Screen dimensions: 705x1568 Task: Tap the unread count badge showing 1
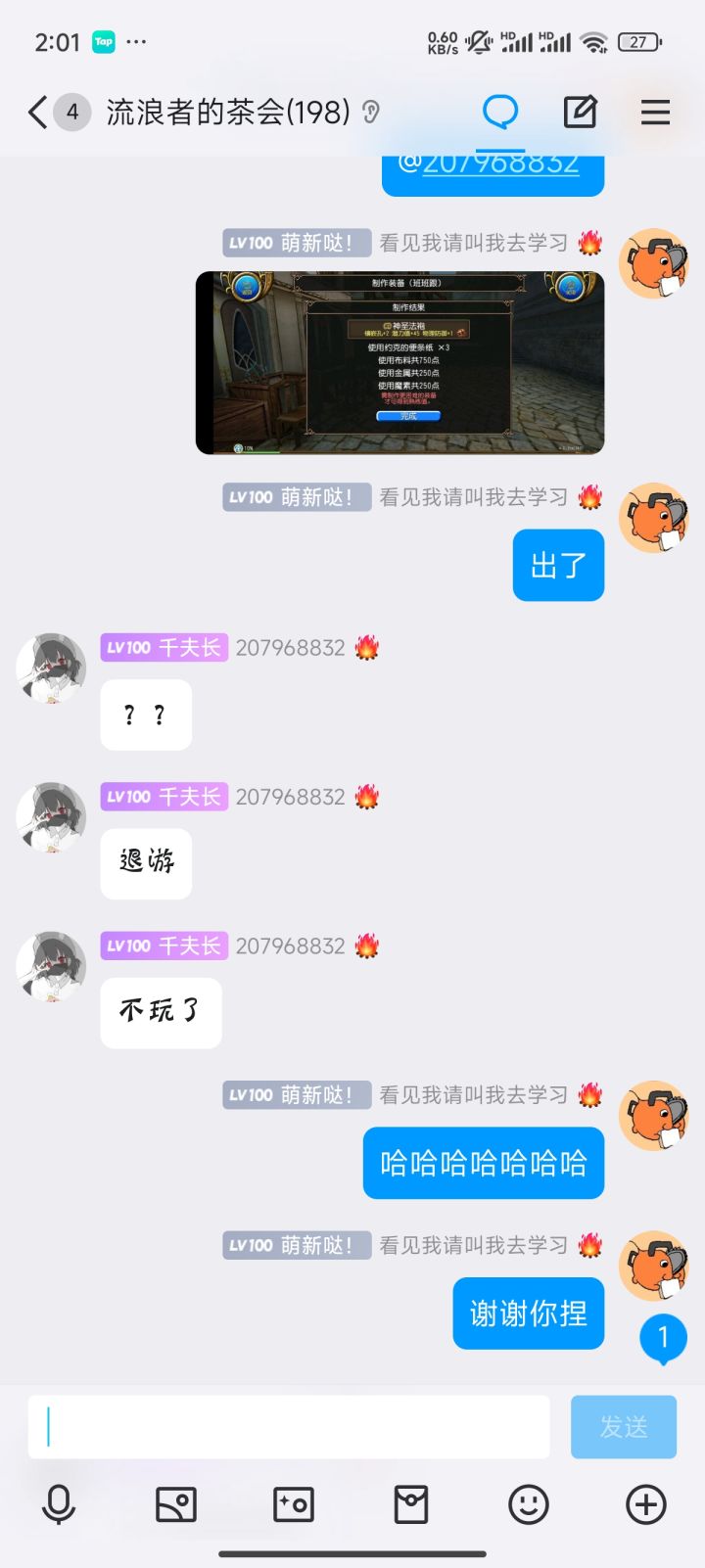click(x=665, y=1339)
